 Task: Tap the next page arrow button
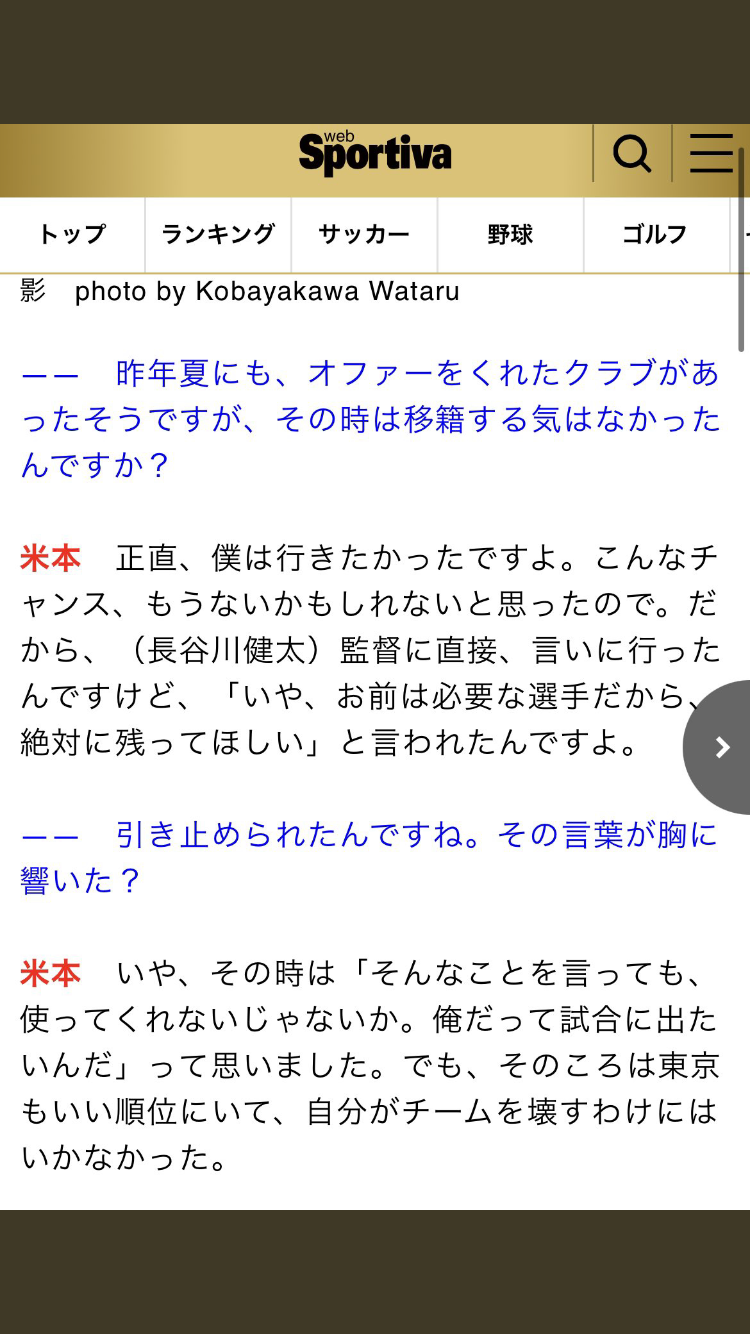[x=718, y=747]
